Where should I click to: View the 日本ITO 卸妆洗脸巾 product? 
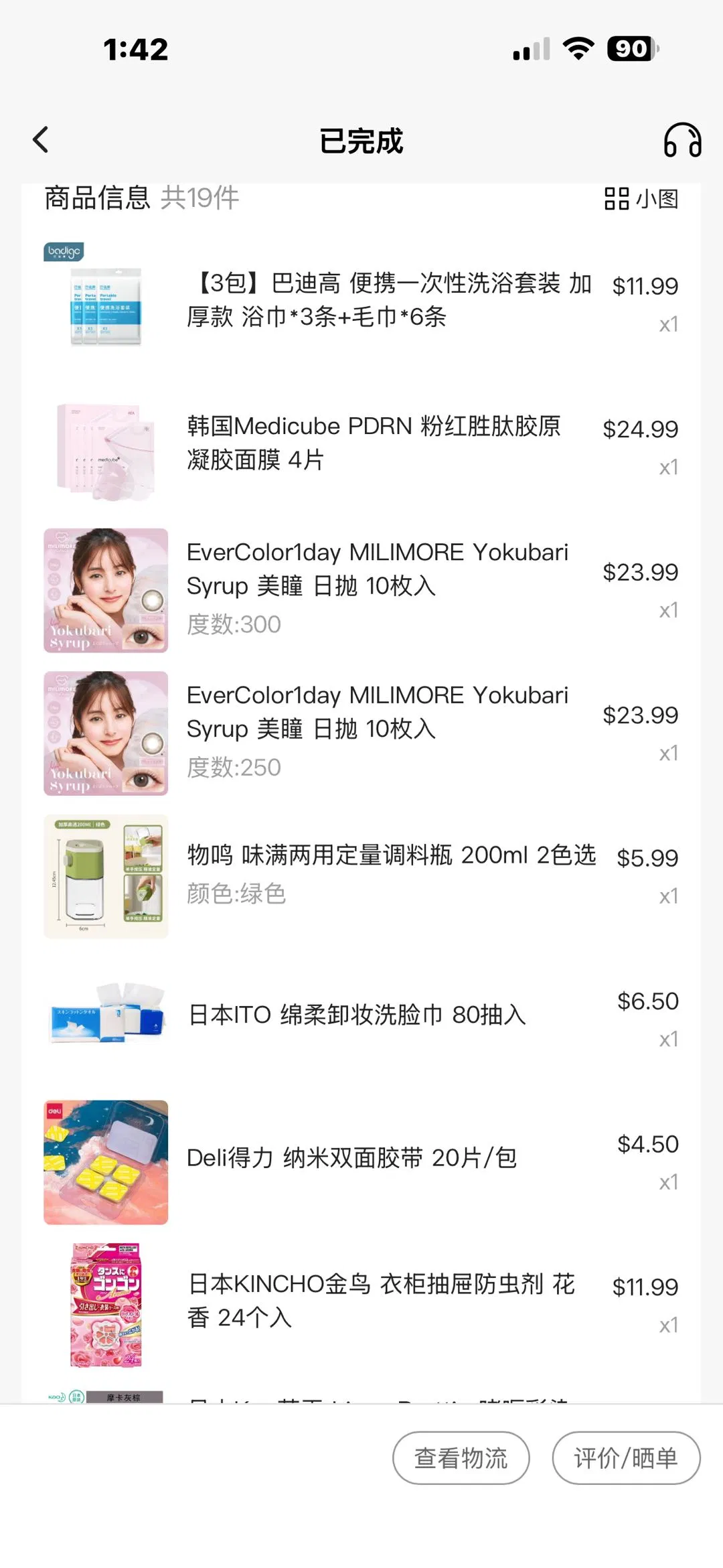(356, 1015)
